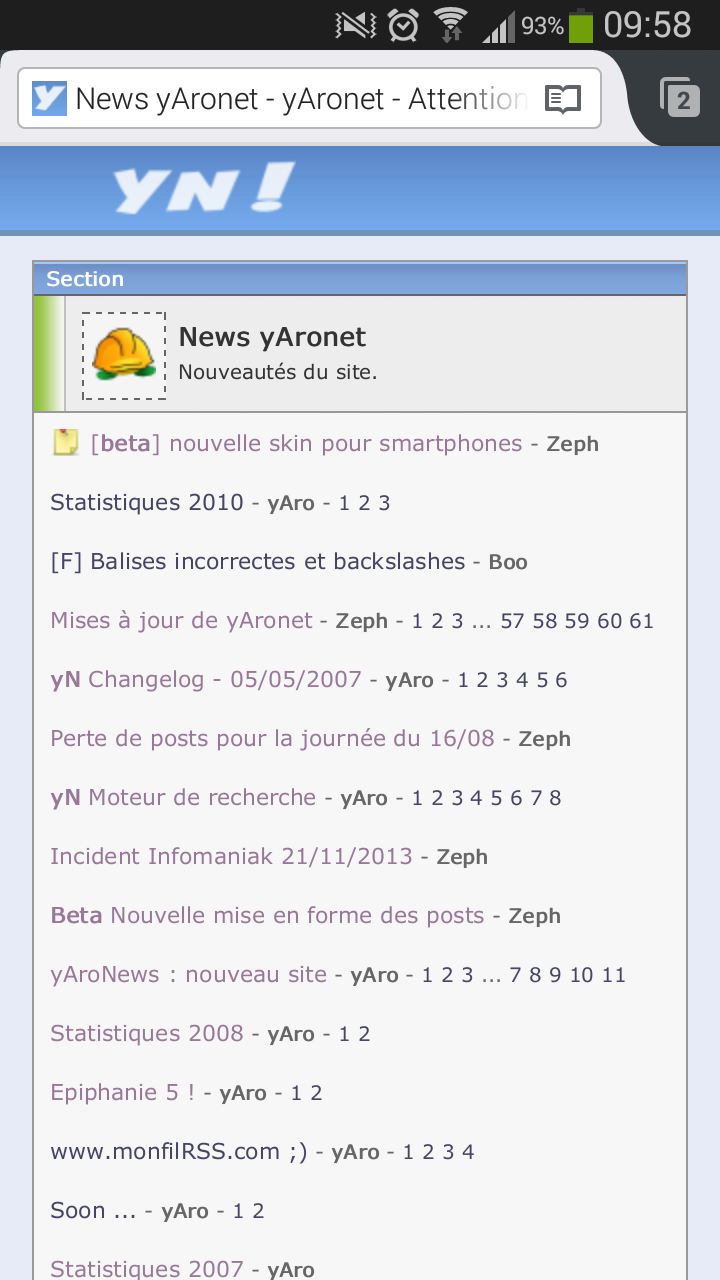Viewport: 720px width, 1280px height.
Task: Open Mises à jour de yAronet thread
Action: [181, 620]
